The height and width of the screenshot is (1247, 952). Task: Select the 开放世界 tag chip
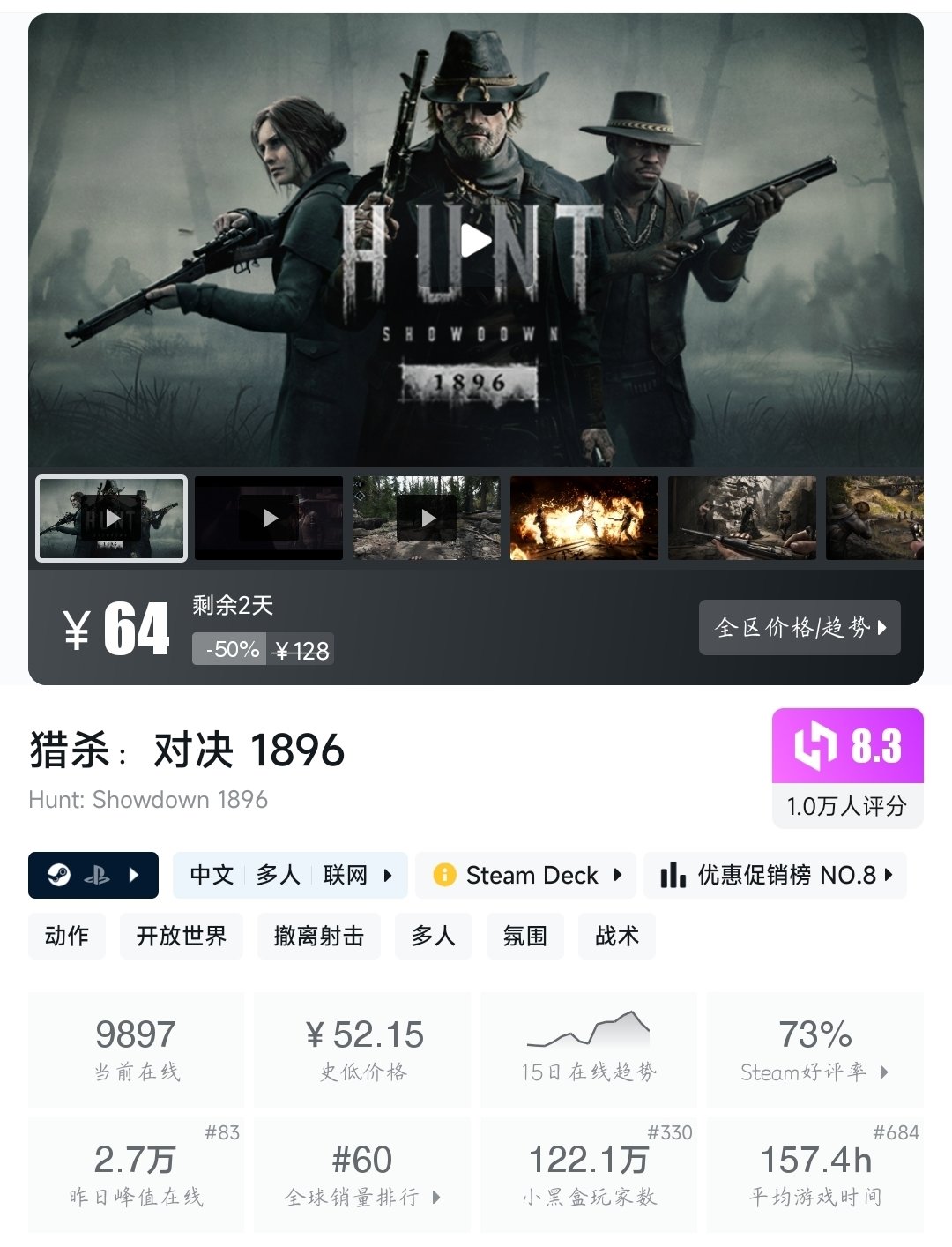point(182,936)
